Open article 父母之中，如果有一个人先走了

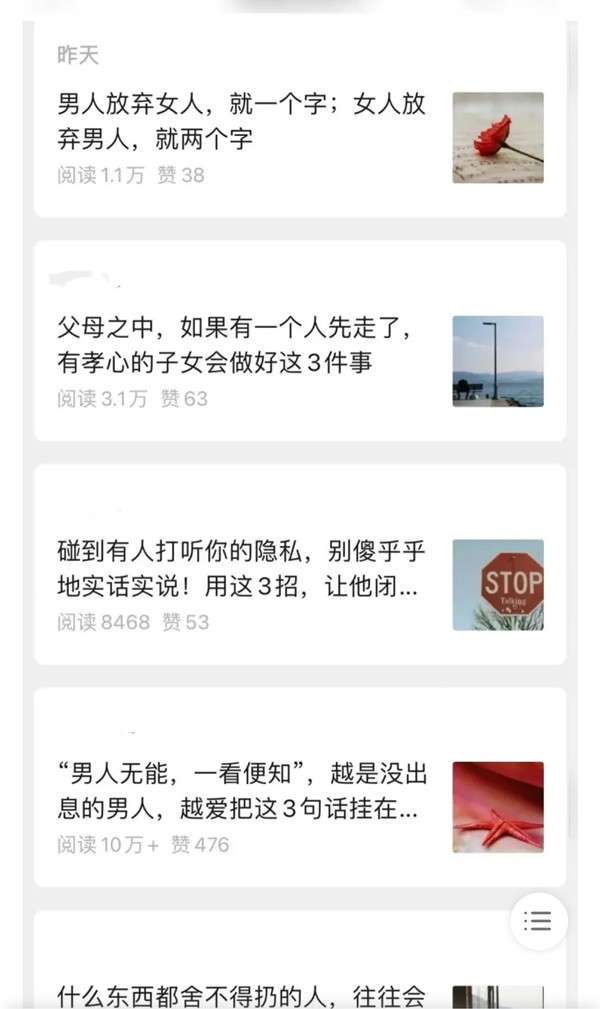coord(241,345)
